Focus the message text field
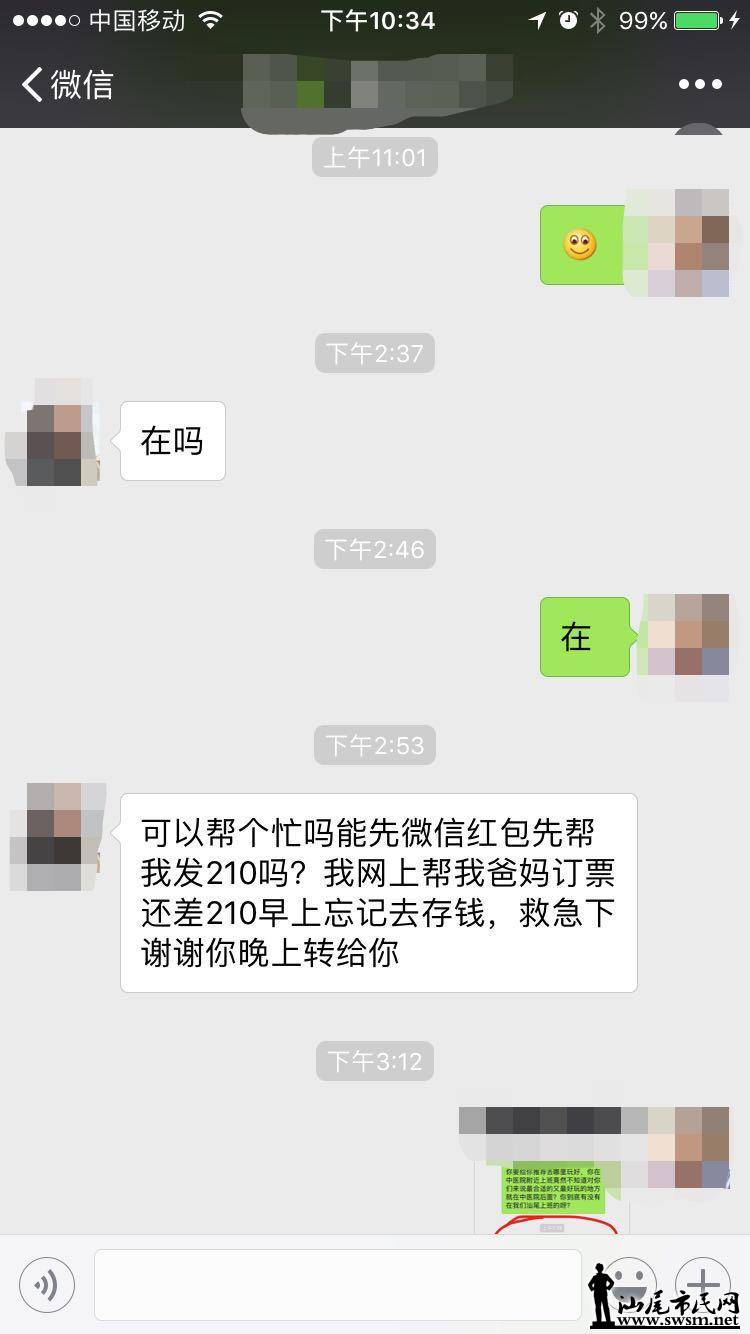Image resolution: width=750 pixels, height=1334 pixels. click(x=337, y=1284)
